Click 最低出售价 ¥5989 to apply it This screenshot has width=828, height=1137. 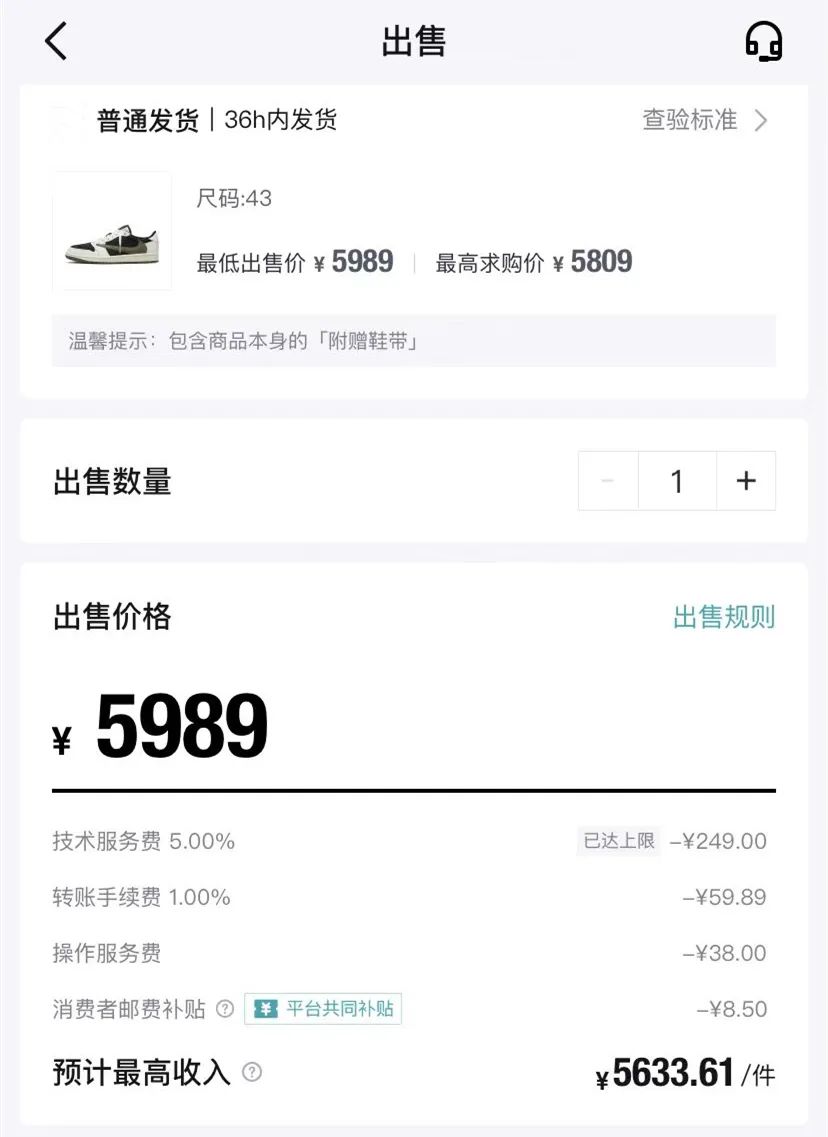[295, 262]
